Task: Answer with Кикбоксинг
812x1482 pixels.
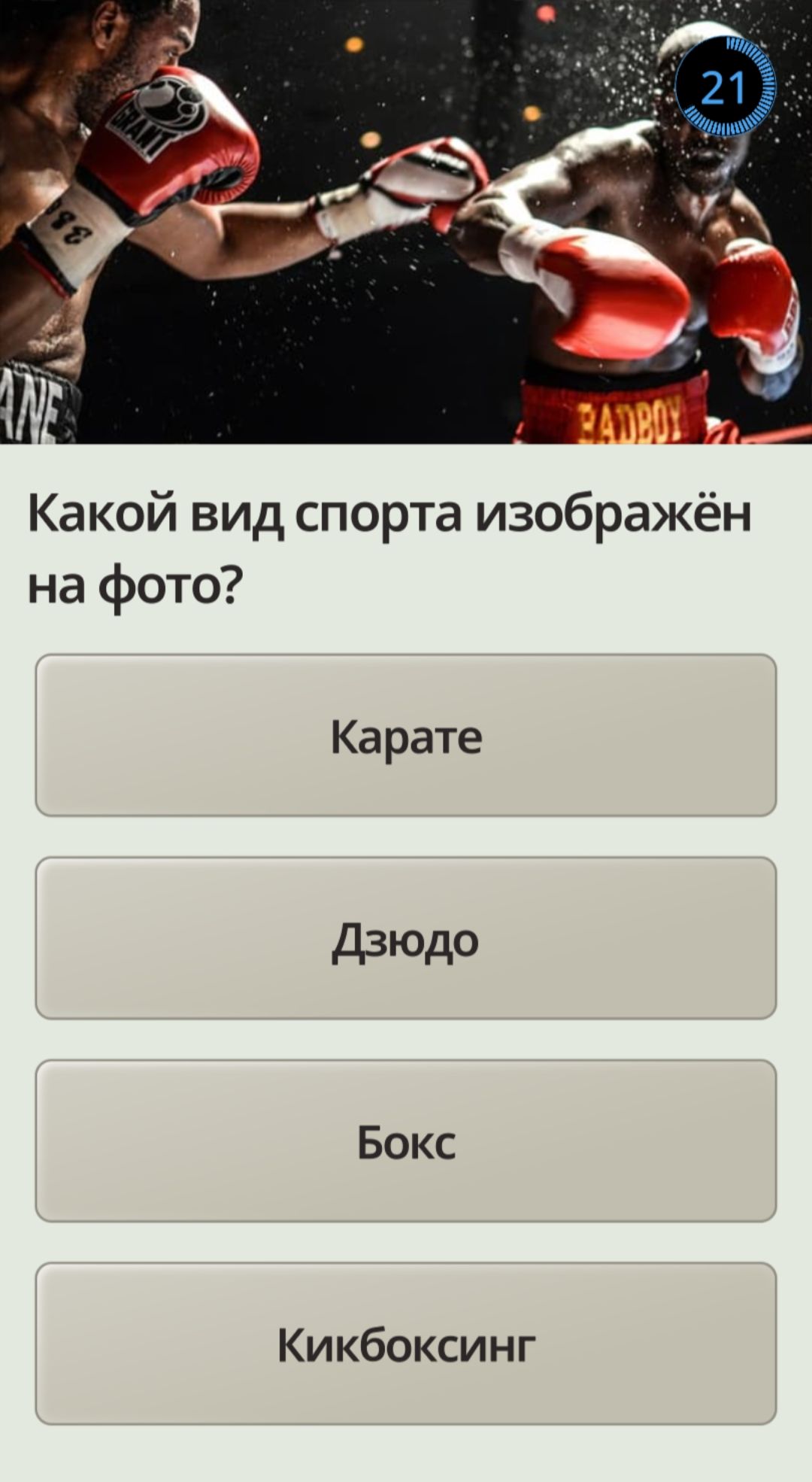Action: pos(406,1344)
